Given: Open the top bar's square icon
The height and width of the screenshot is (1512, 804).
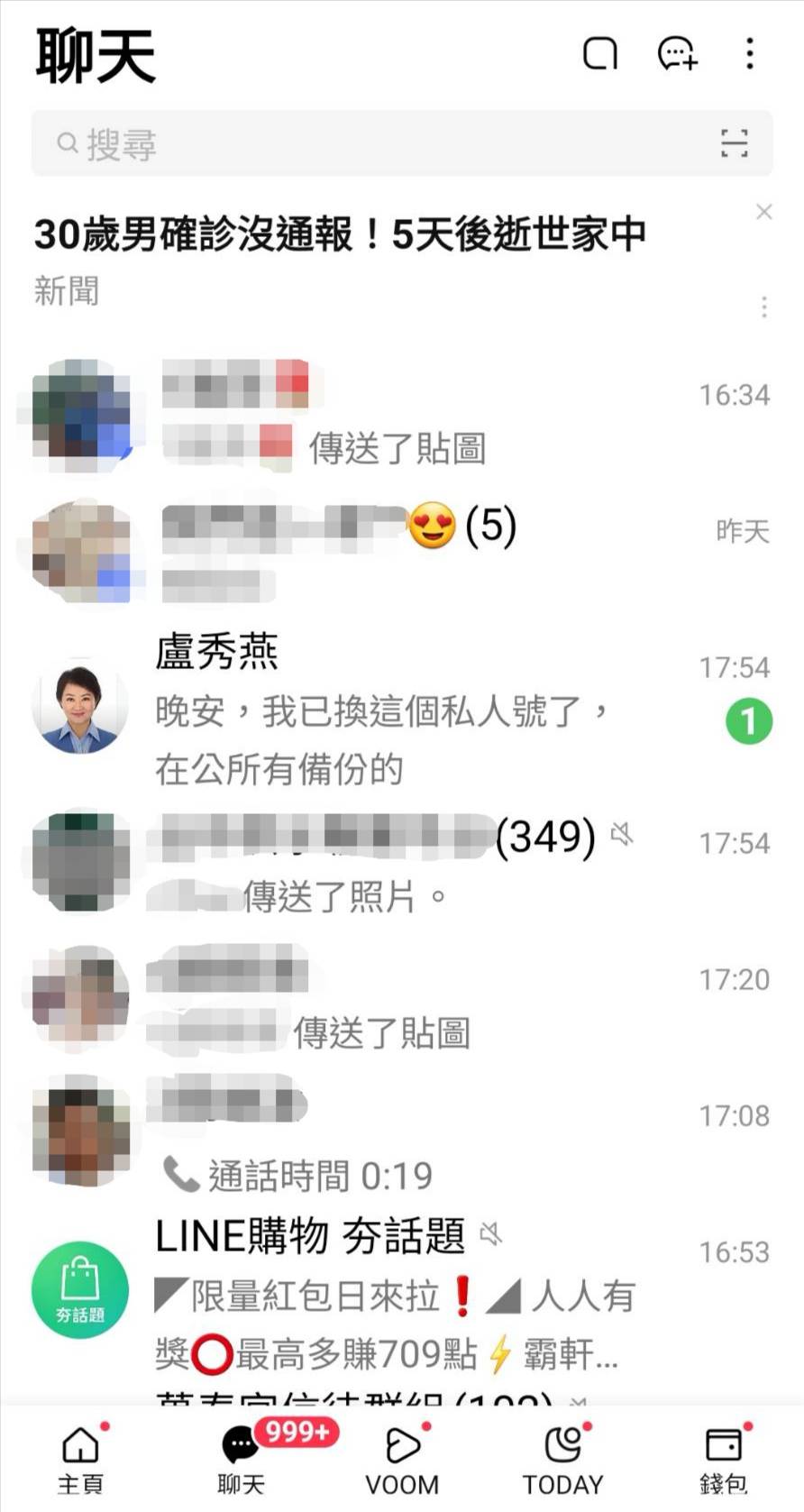Looking at the screenshot, I should coord(600,54).
